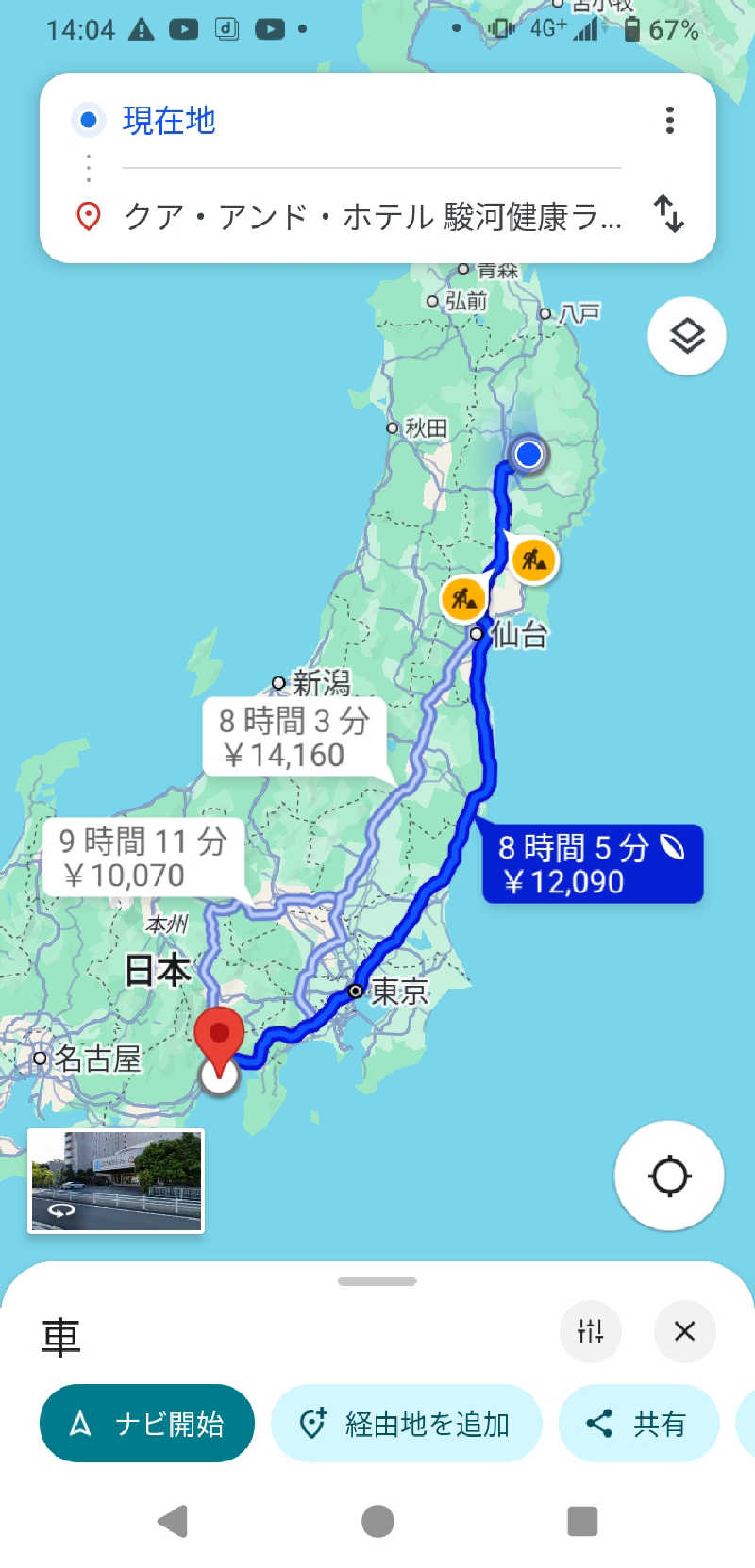This screenshot has width=755, height=1568.
Task: Tap the blue current location dot
Action: [527, 454]
